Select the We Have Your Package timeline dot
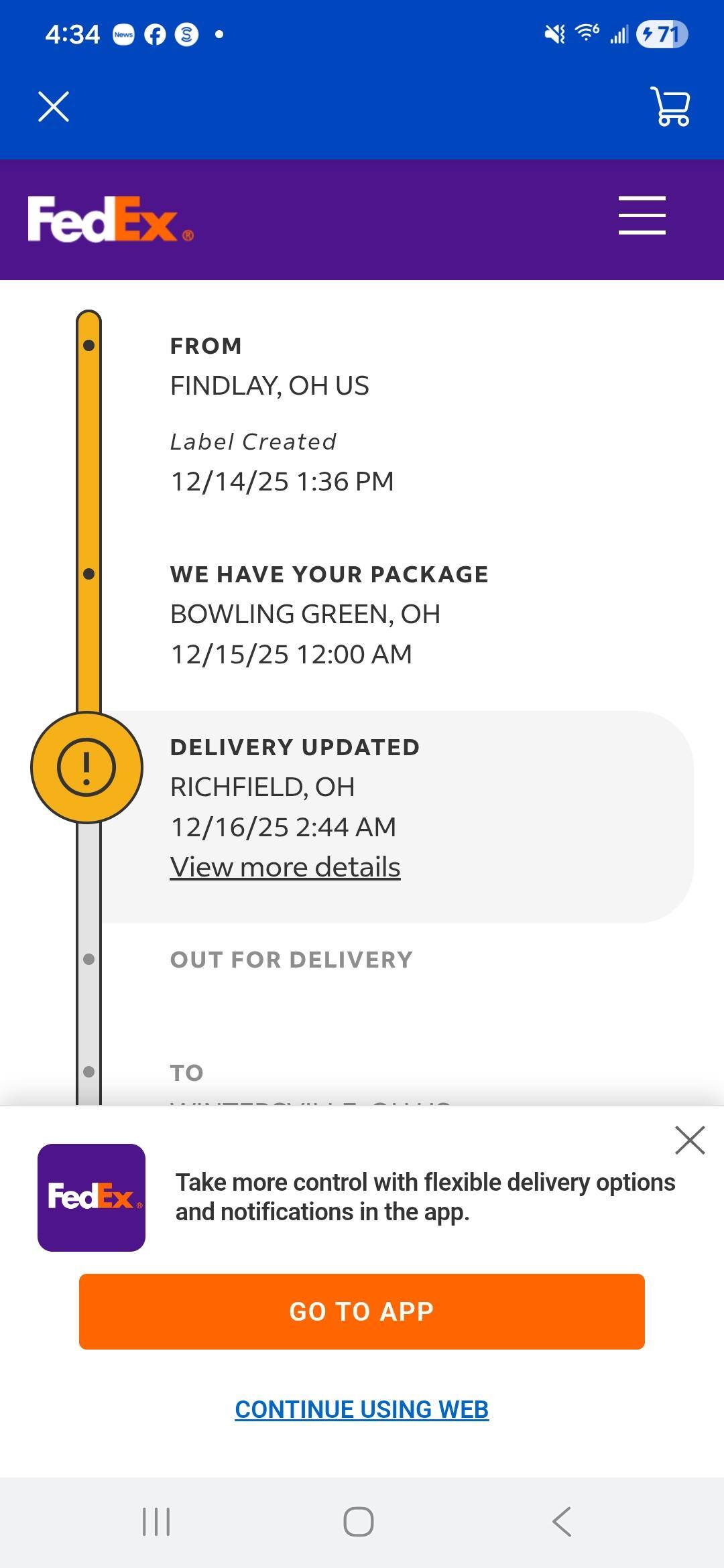This screenshot has width=724, height=1568. [88, 573]
